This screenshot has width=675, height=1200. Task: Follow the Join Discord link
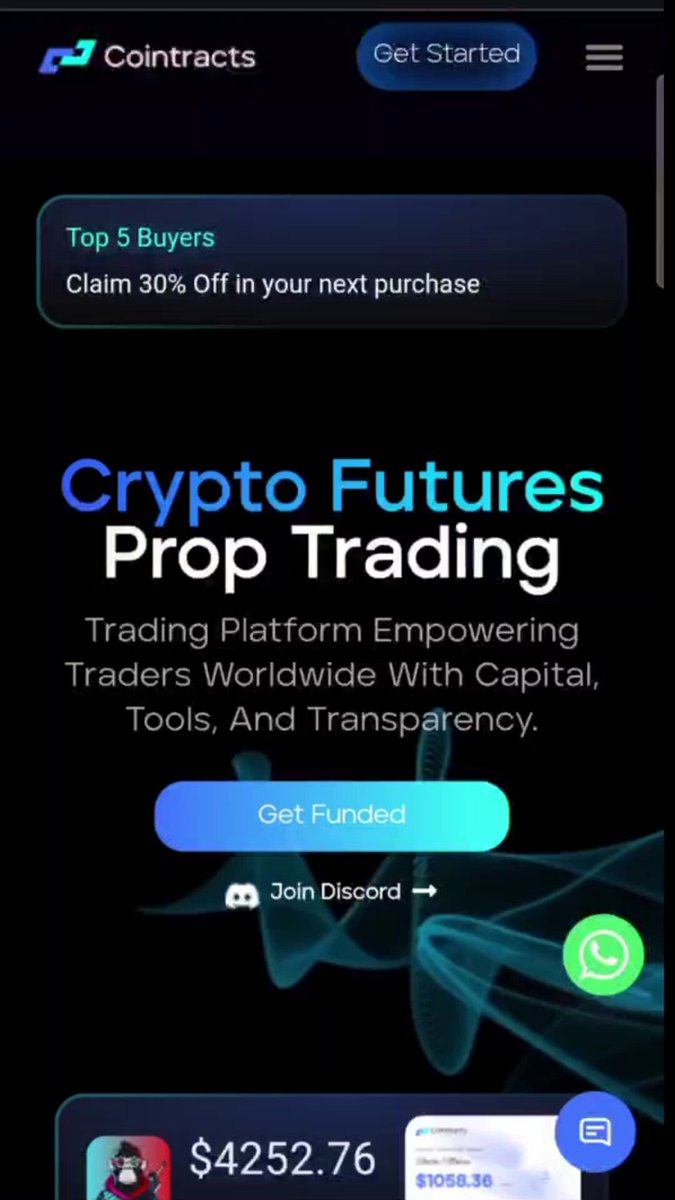point(331,892)
